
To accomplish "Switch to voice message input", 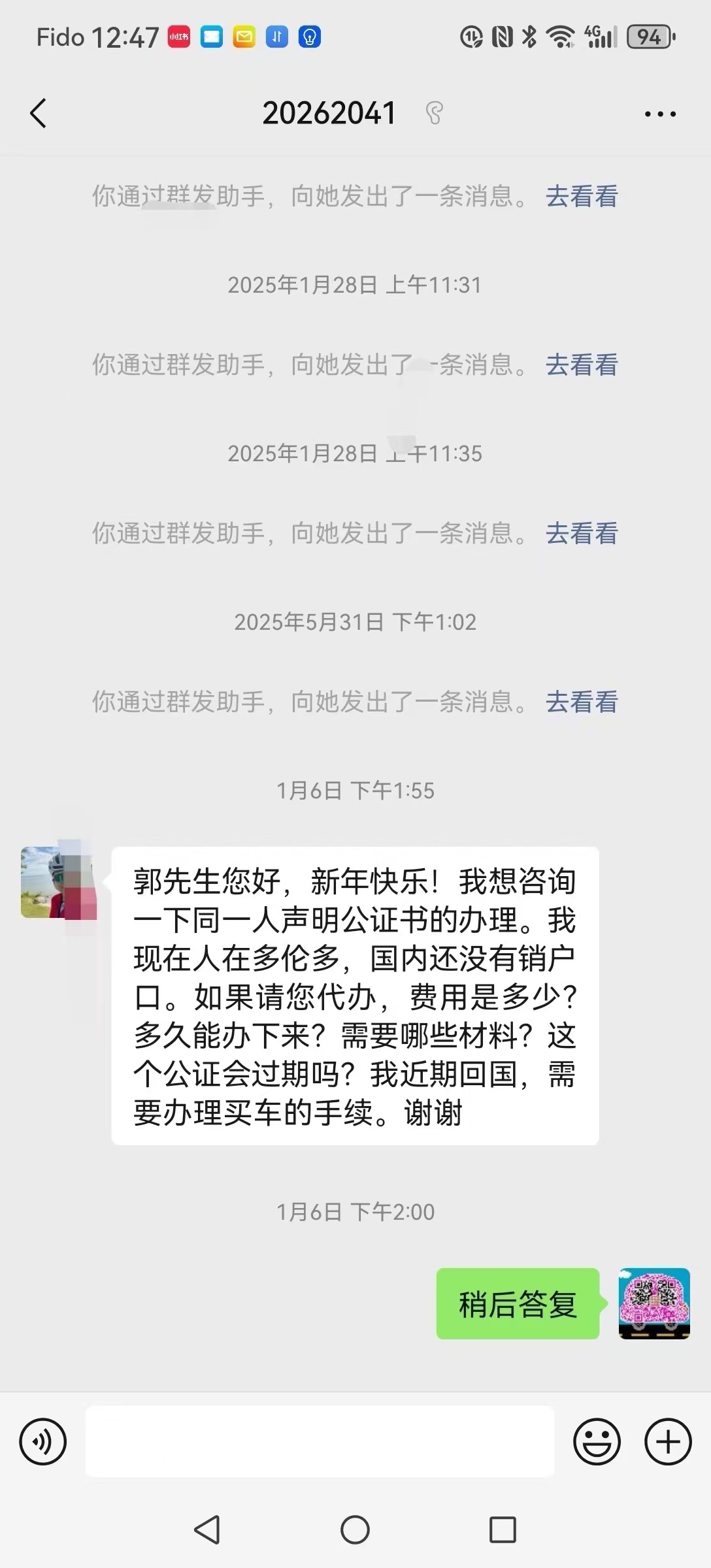I will click(x=43, y=1441).
